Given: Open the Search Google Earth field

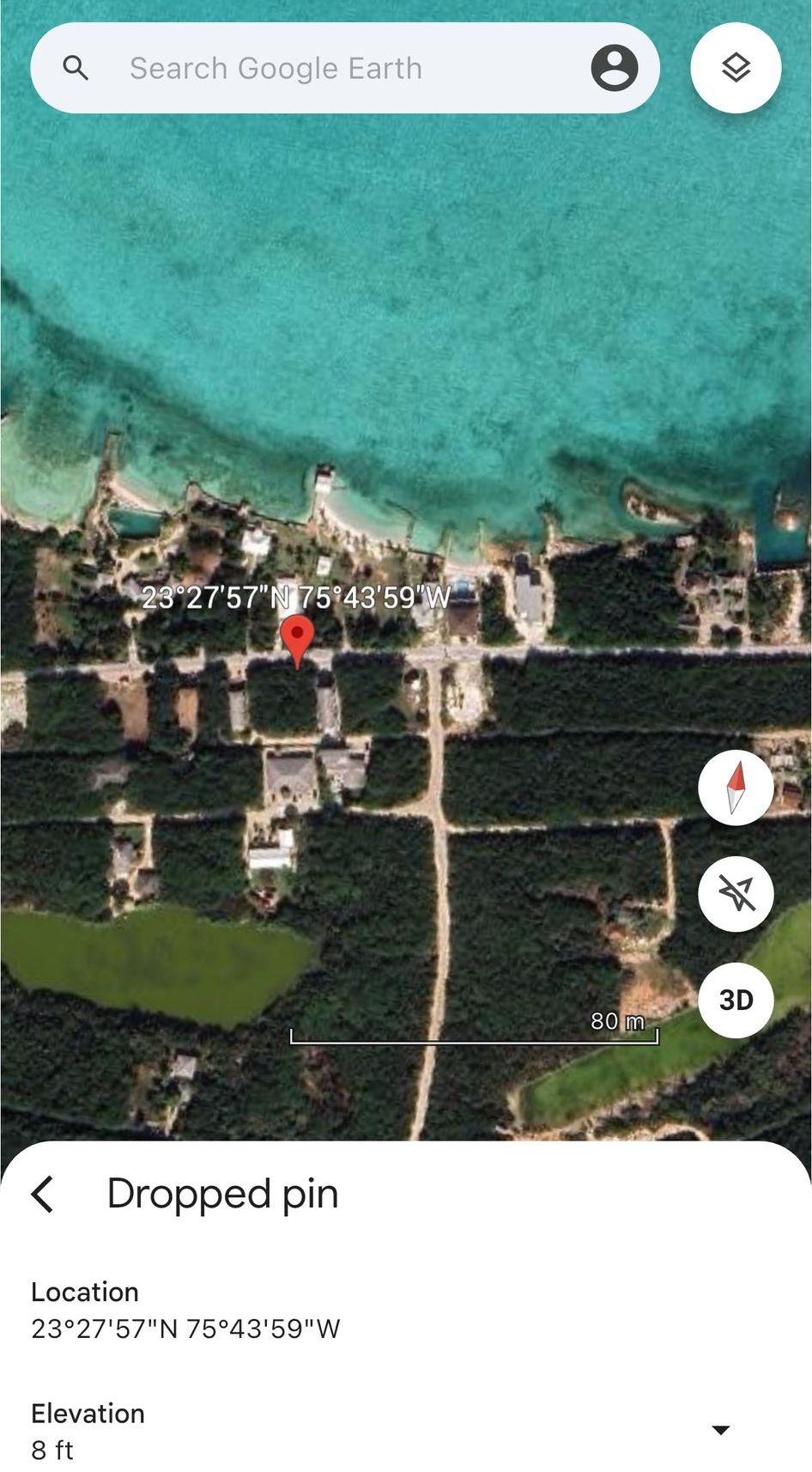Looking at the screenshot, I should 343,68.
